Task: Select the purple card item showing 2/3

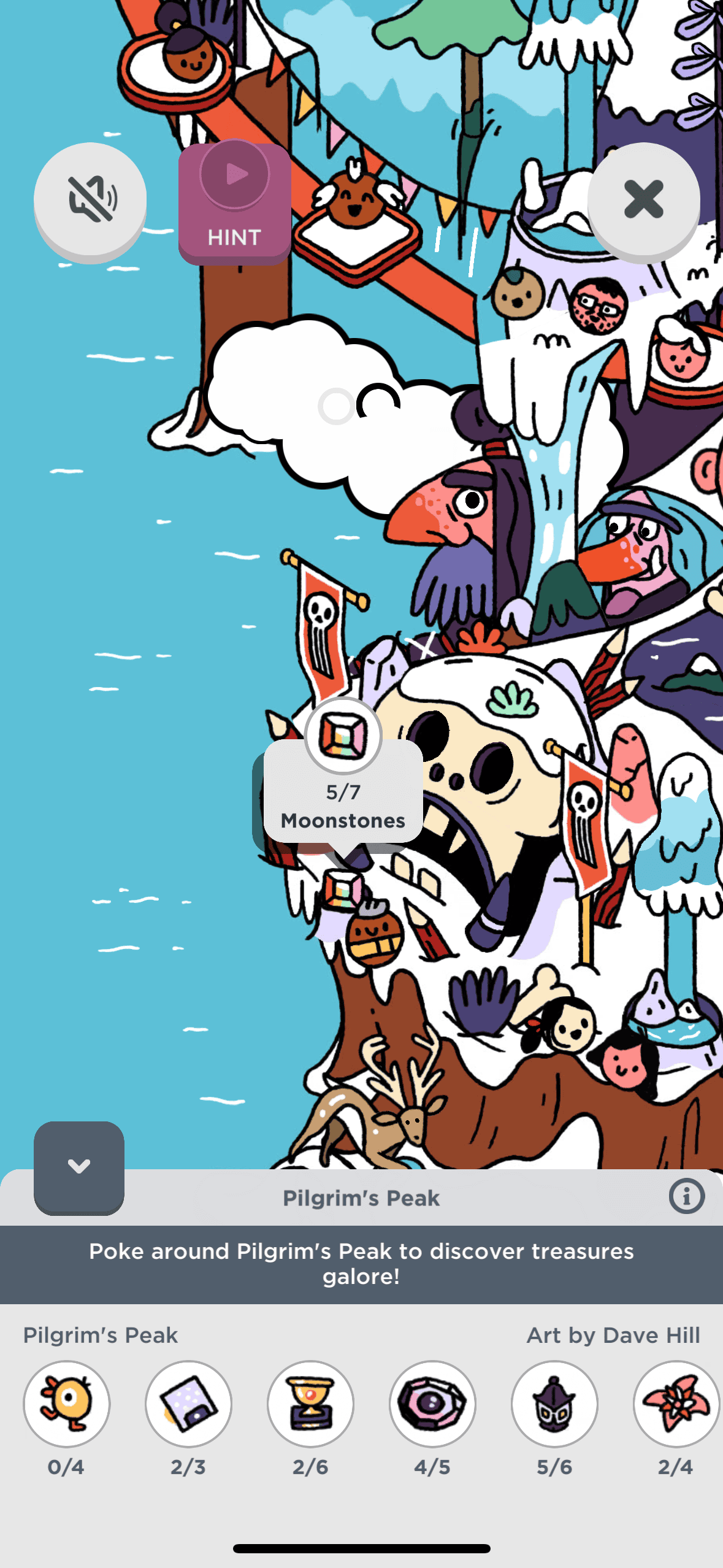Action: coord(188,1403)
